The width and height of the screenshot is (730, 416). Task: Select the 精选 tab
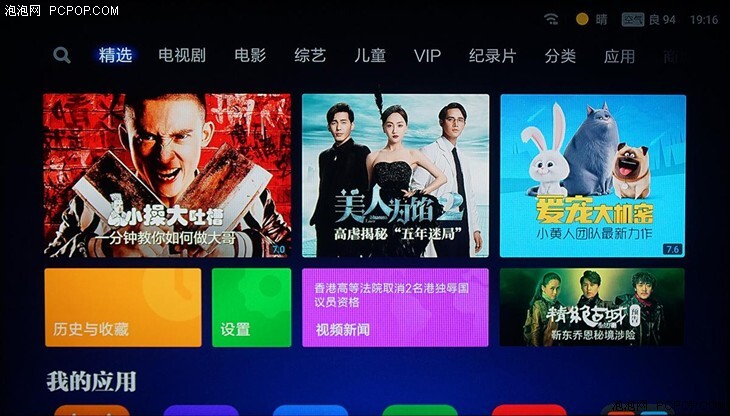(x=115, y=56)
